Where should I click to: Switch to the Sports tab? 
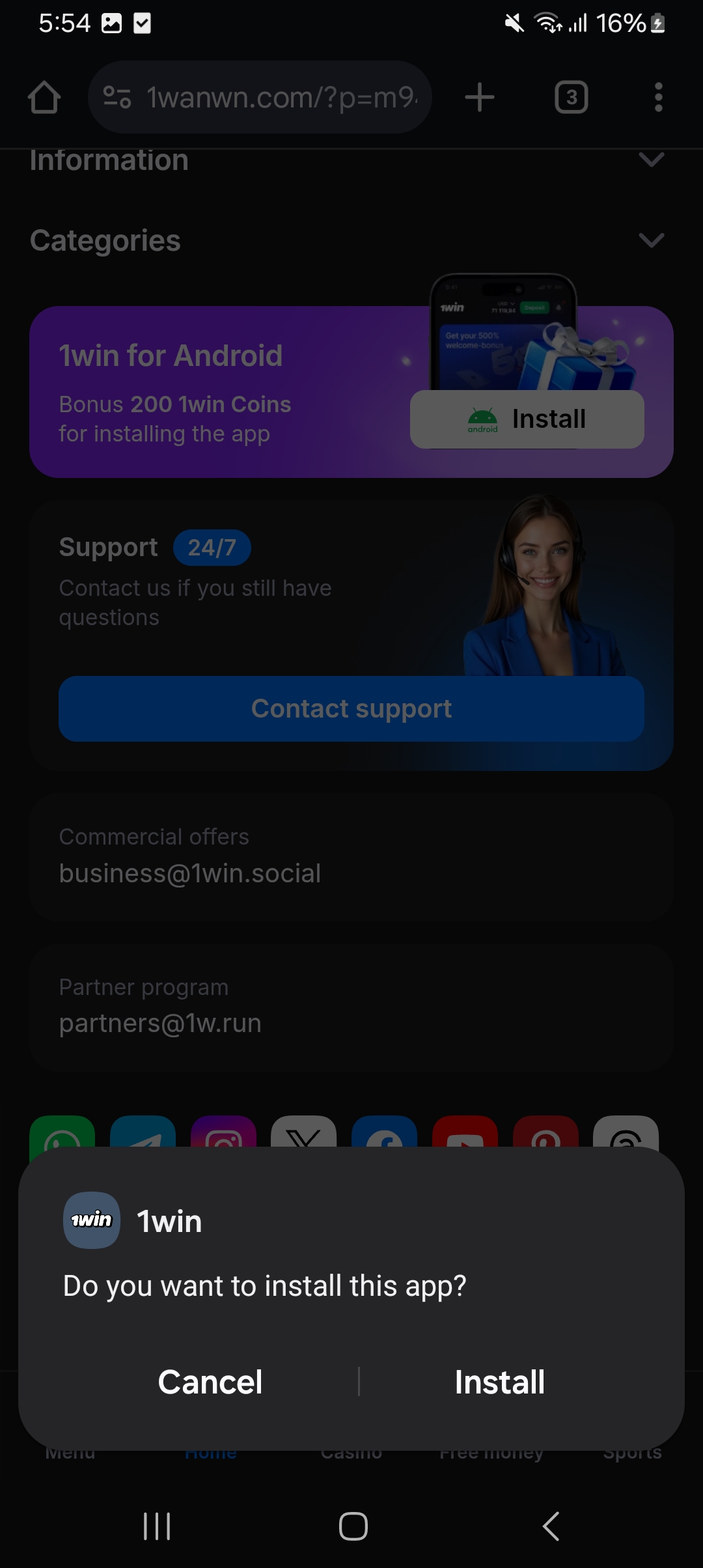633,1451
